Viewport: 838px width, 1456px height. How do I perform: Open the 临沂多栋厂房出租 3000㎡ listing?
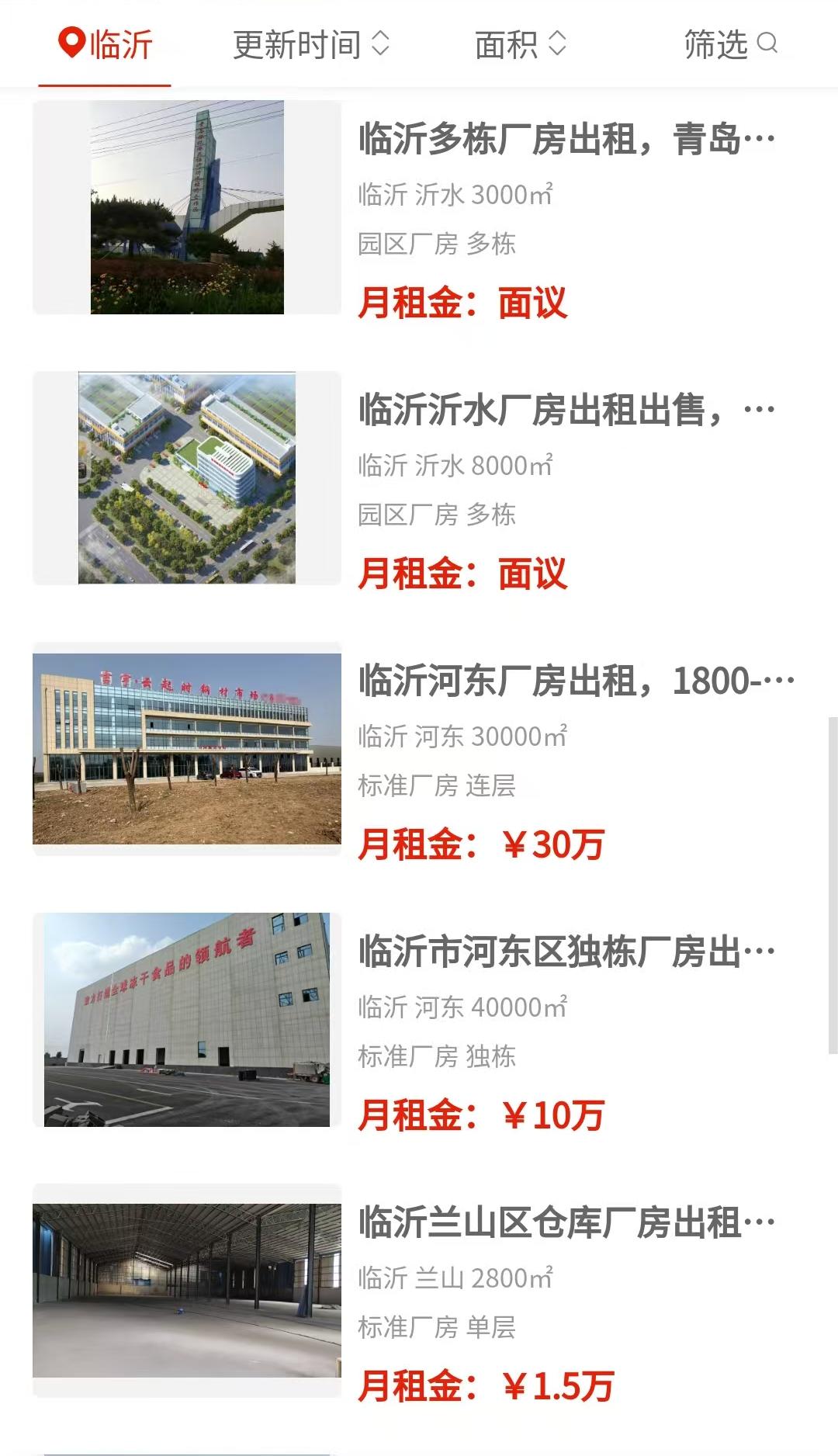tap(566, 140)
